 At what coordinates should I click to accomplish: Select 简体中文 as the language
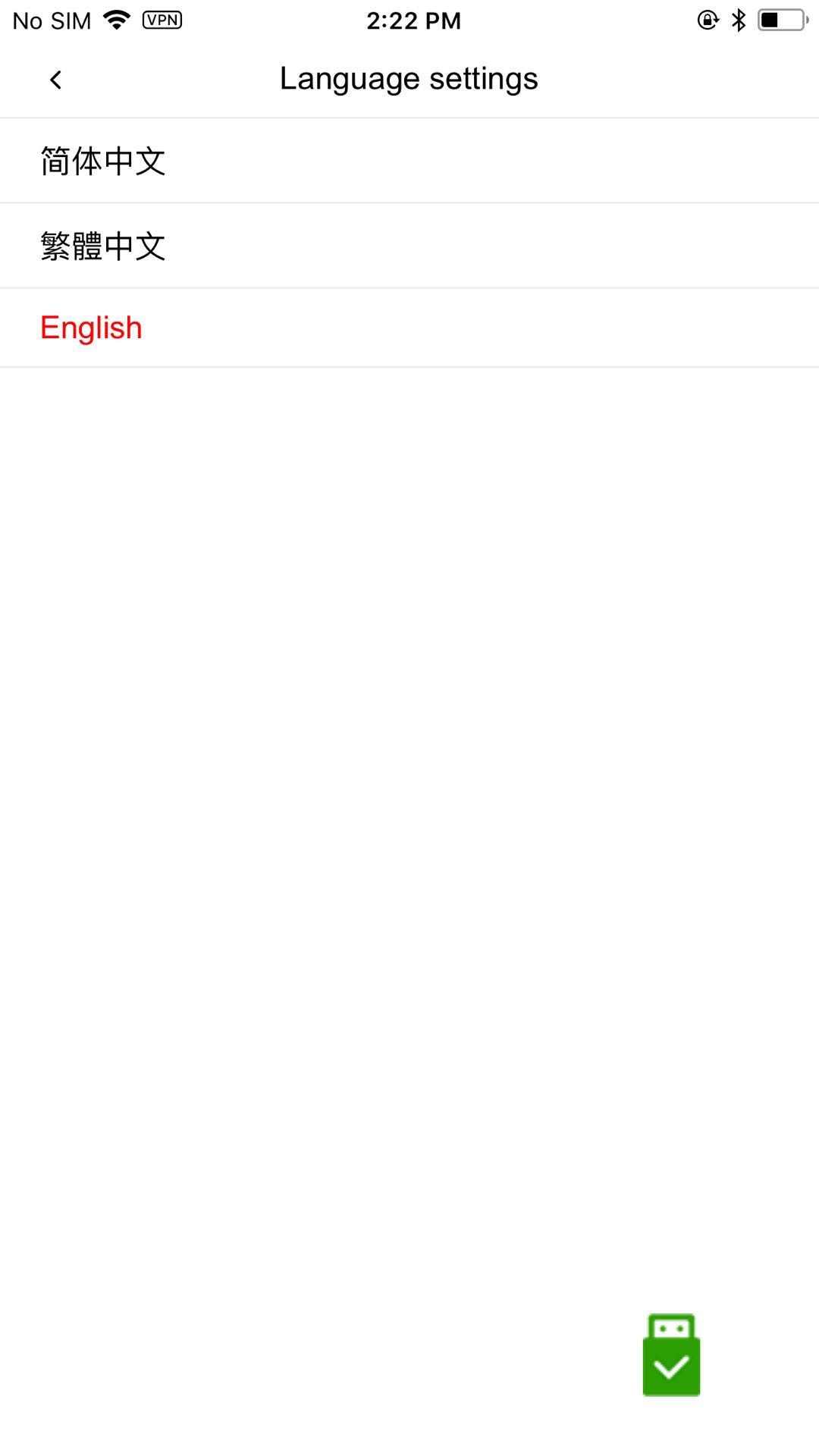[x=409, y=161]
